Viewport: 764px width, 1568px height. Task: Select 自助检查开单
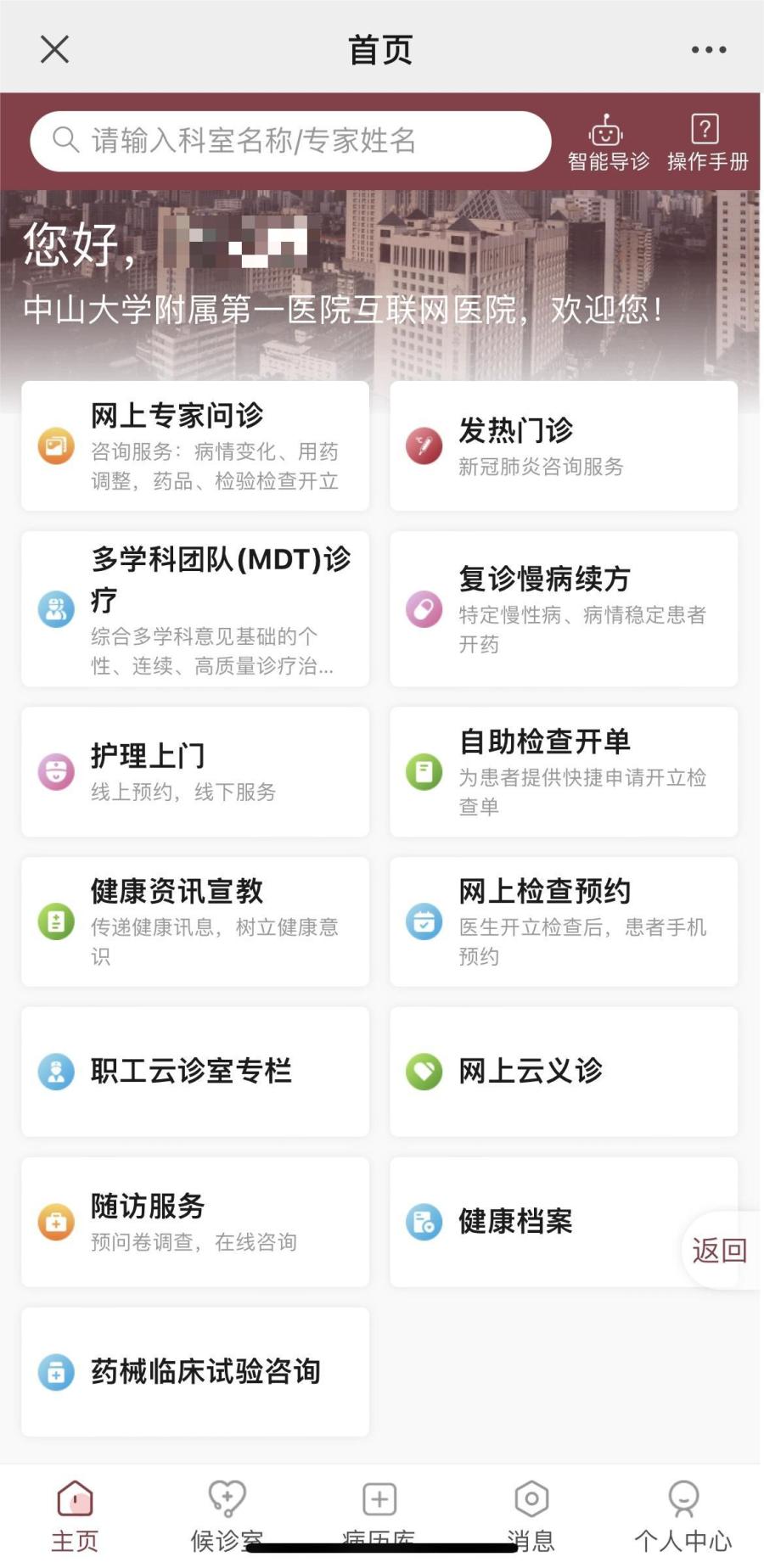click(564, 772)
